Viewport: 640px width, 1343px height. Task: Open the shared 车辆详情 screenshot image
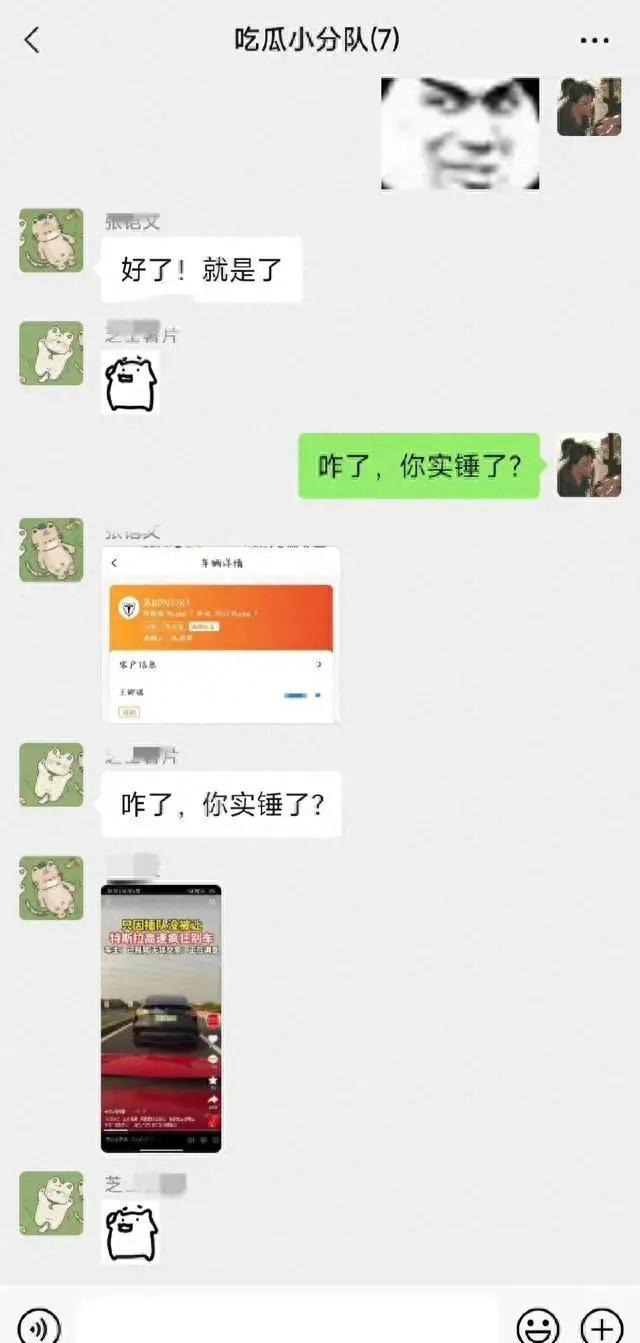[x=221, y=634]
